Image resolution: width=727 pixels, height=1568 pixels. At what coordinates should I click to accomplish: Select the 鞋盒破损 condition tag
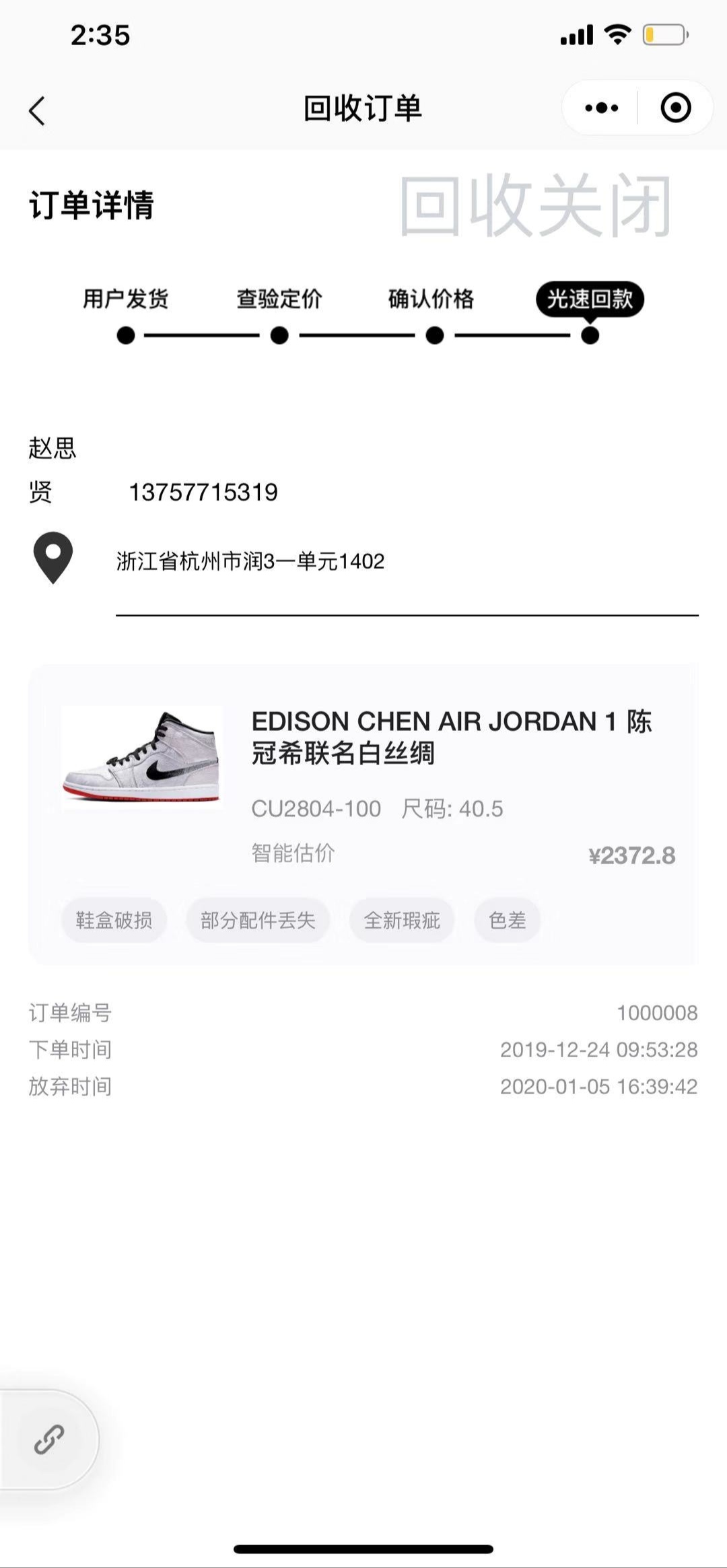113,919
